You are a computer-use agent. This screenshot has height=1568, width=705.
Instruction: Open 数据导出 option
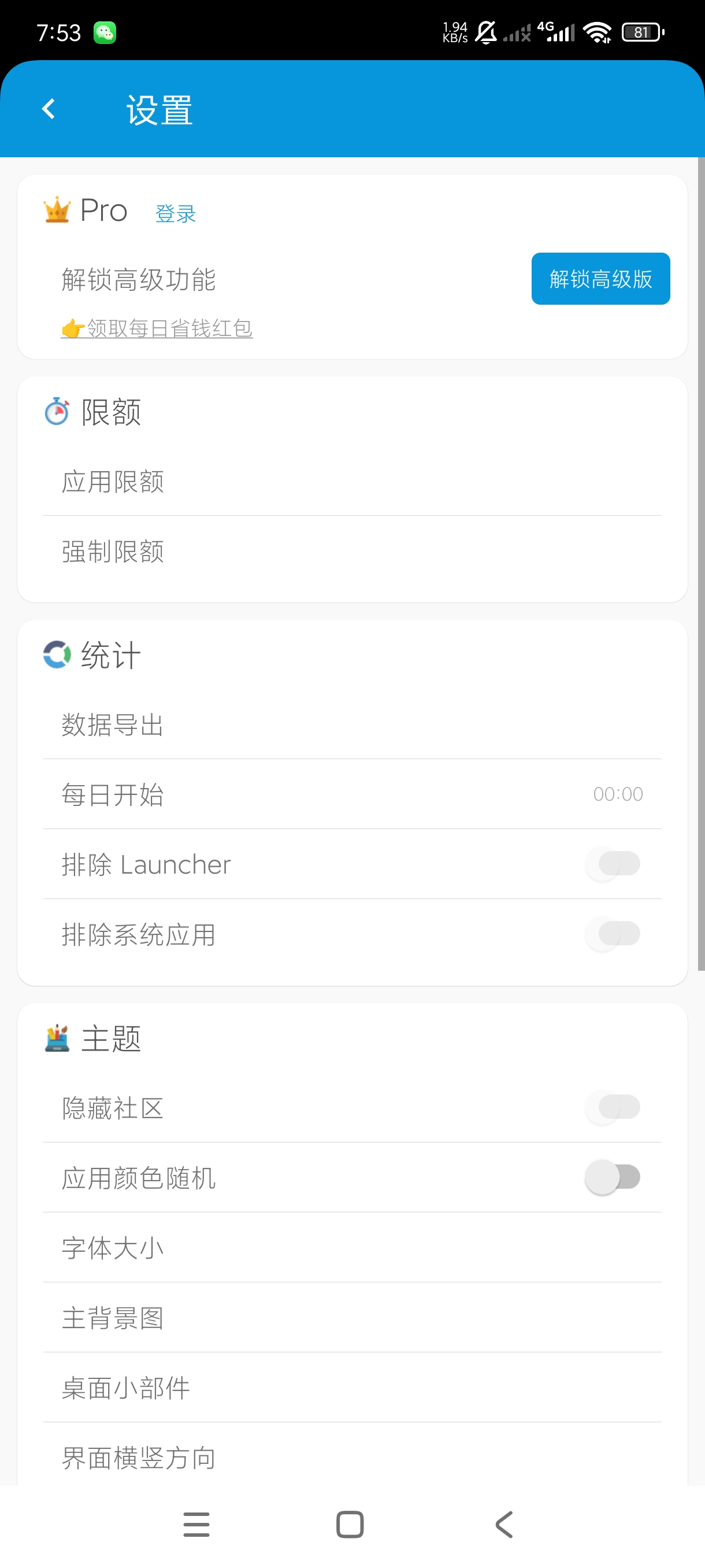(352, 725)
